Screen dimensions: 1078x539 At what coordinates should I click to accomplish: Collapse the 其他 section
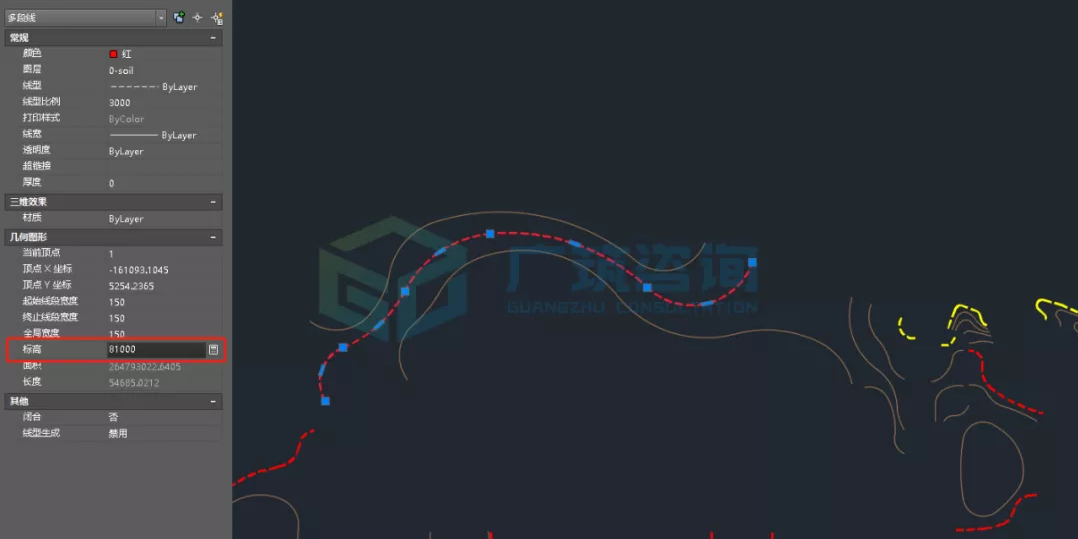coord(213,401)
